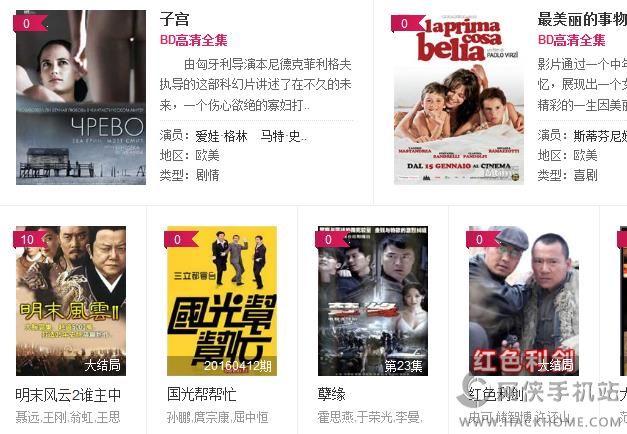This screenshot has width=627, height=434.
Task: Select the 孽缘 title text
Action: [332, 395]
